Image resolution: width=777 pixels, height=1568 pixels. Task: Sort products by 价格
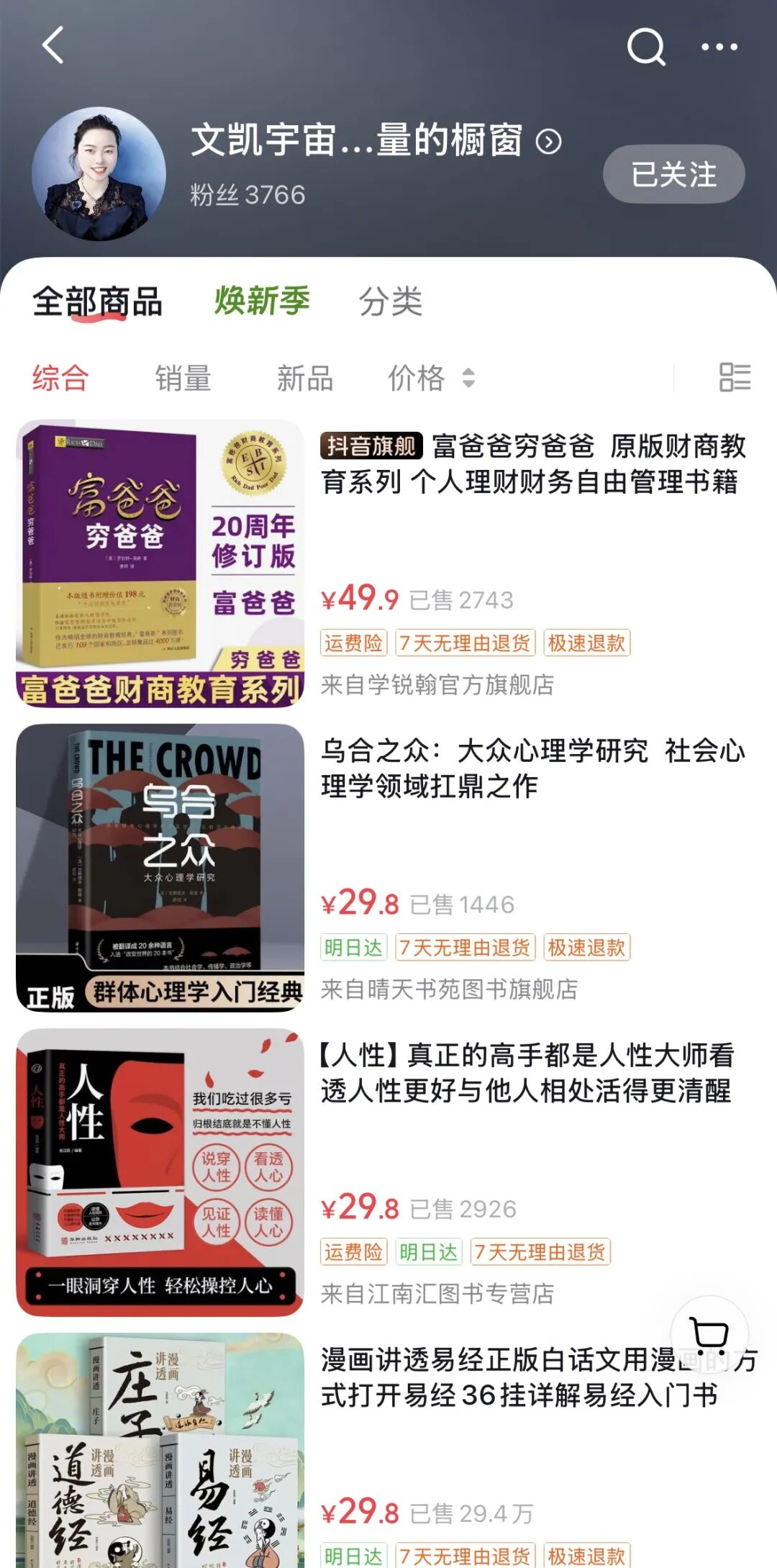click(431, 378)
